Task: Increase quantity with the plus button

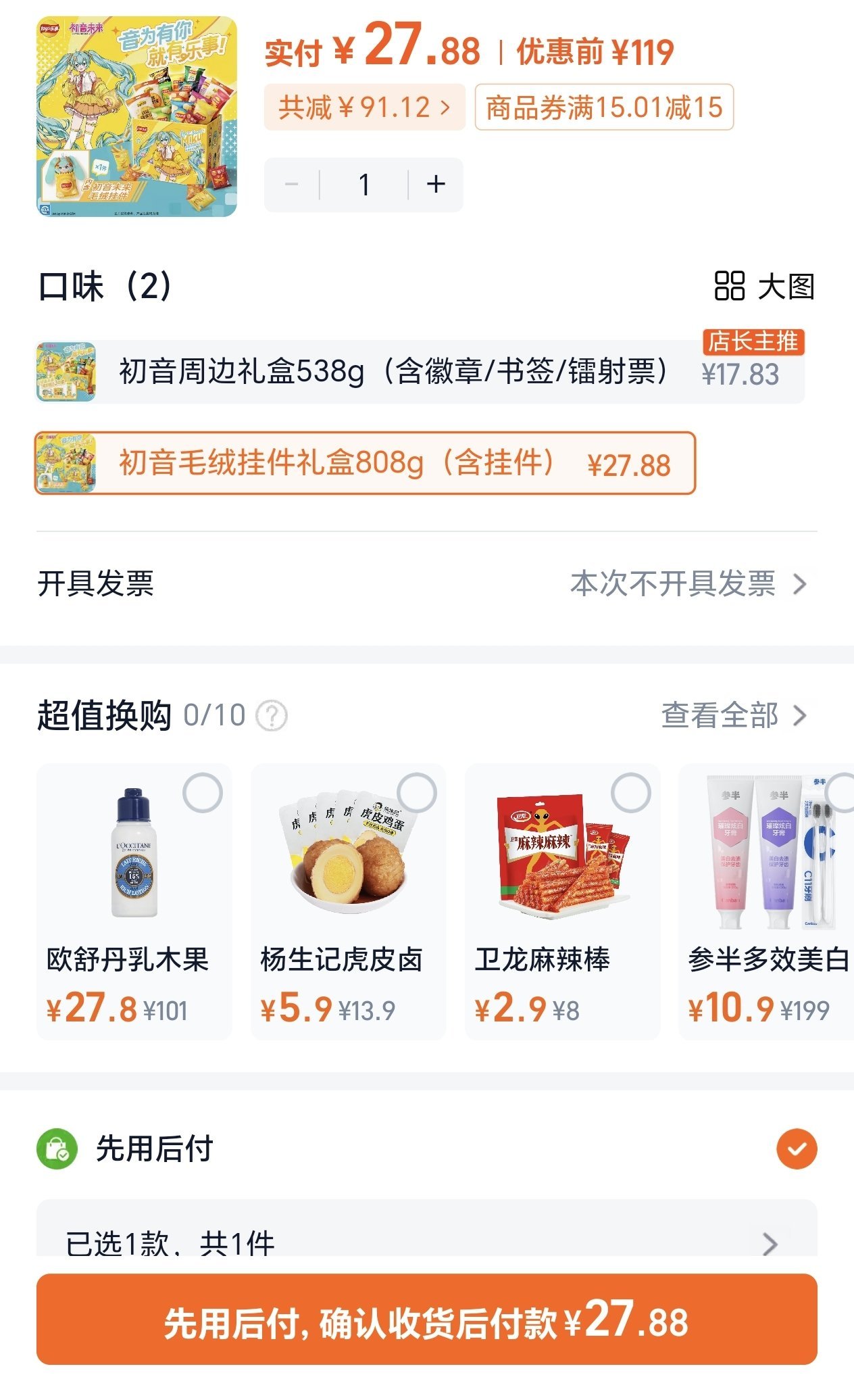Action: point(436,184)
